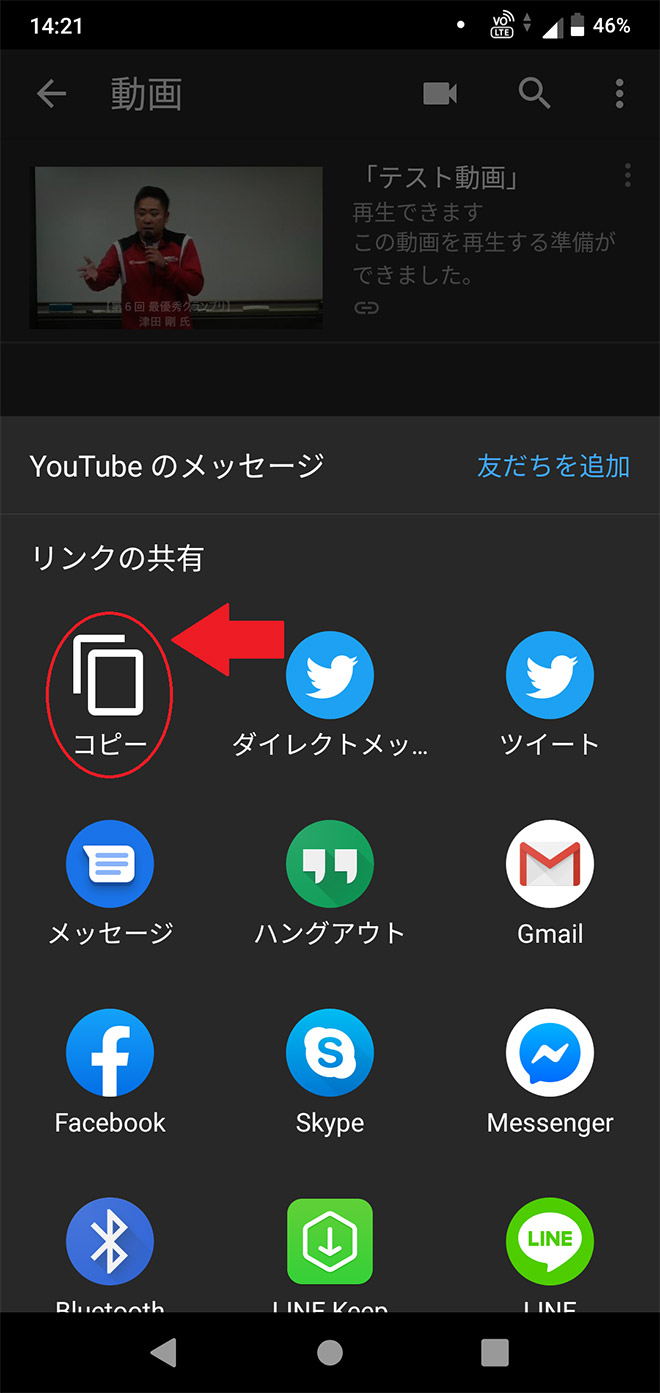Share the link on LINE
The image size is (660, 1393).
550,1243
